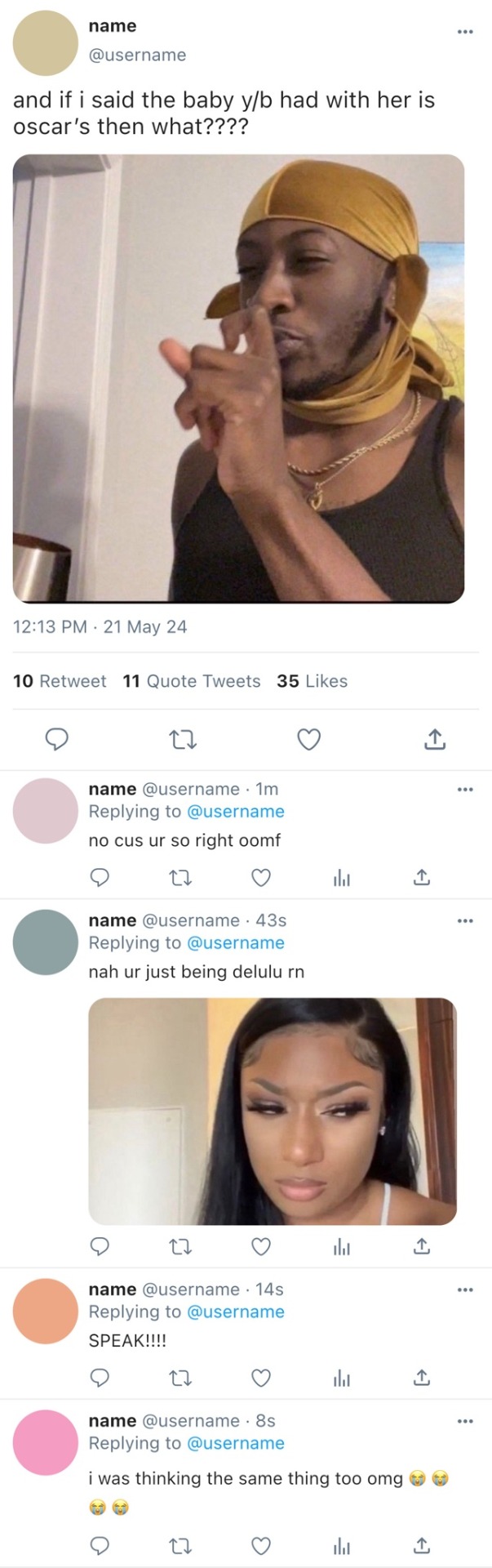Open the main tweet author's profile picture
Screen dimensions: 492x1568
45,43
